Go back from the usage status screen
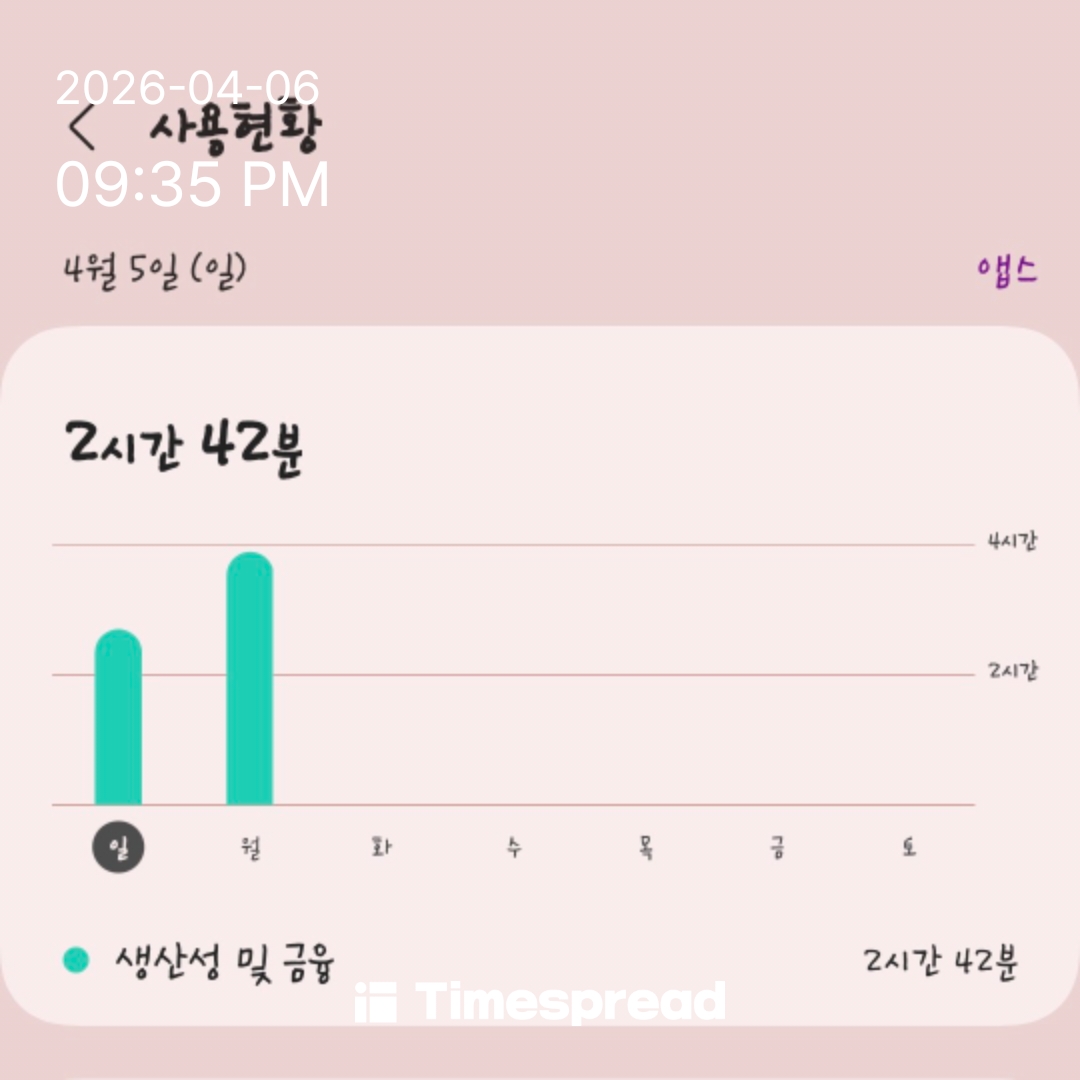The height and width of the screenshot is (1080, 1080). tap(82, 128)
